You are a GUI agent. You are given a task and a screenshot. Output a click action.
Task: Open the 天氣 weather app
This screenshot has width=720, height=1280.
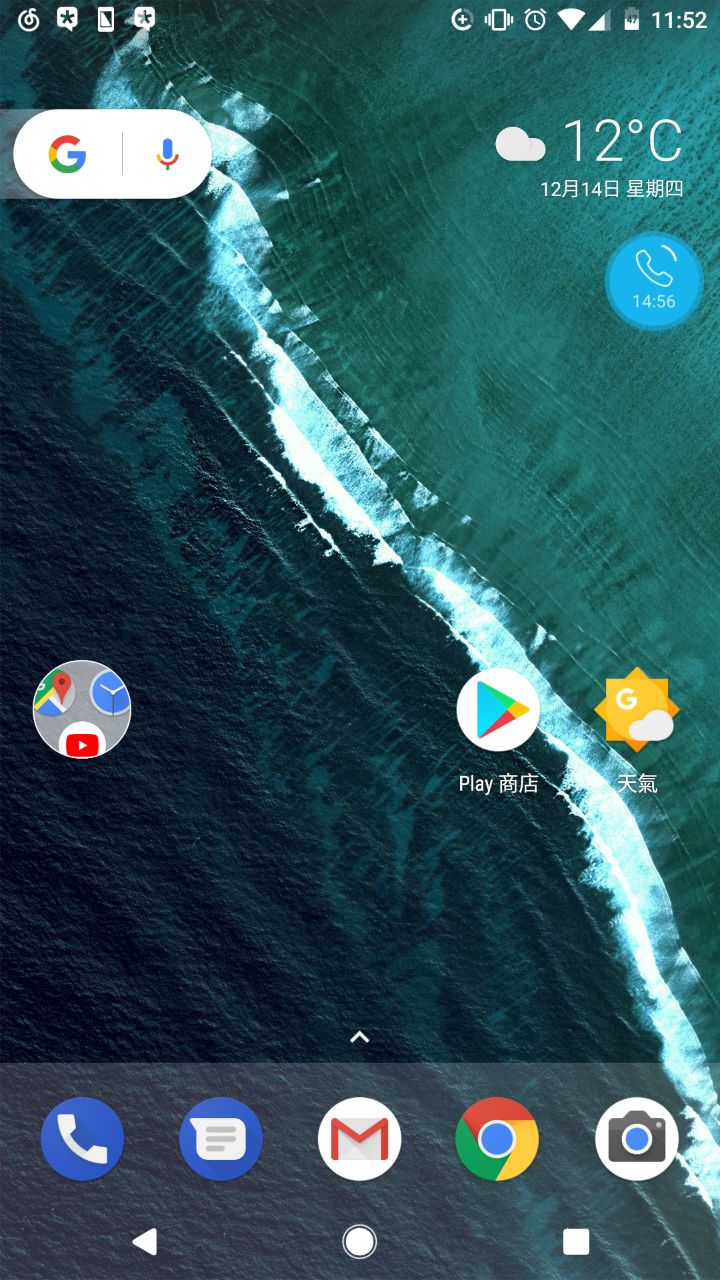637,710
